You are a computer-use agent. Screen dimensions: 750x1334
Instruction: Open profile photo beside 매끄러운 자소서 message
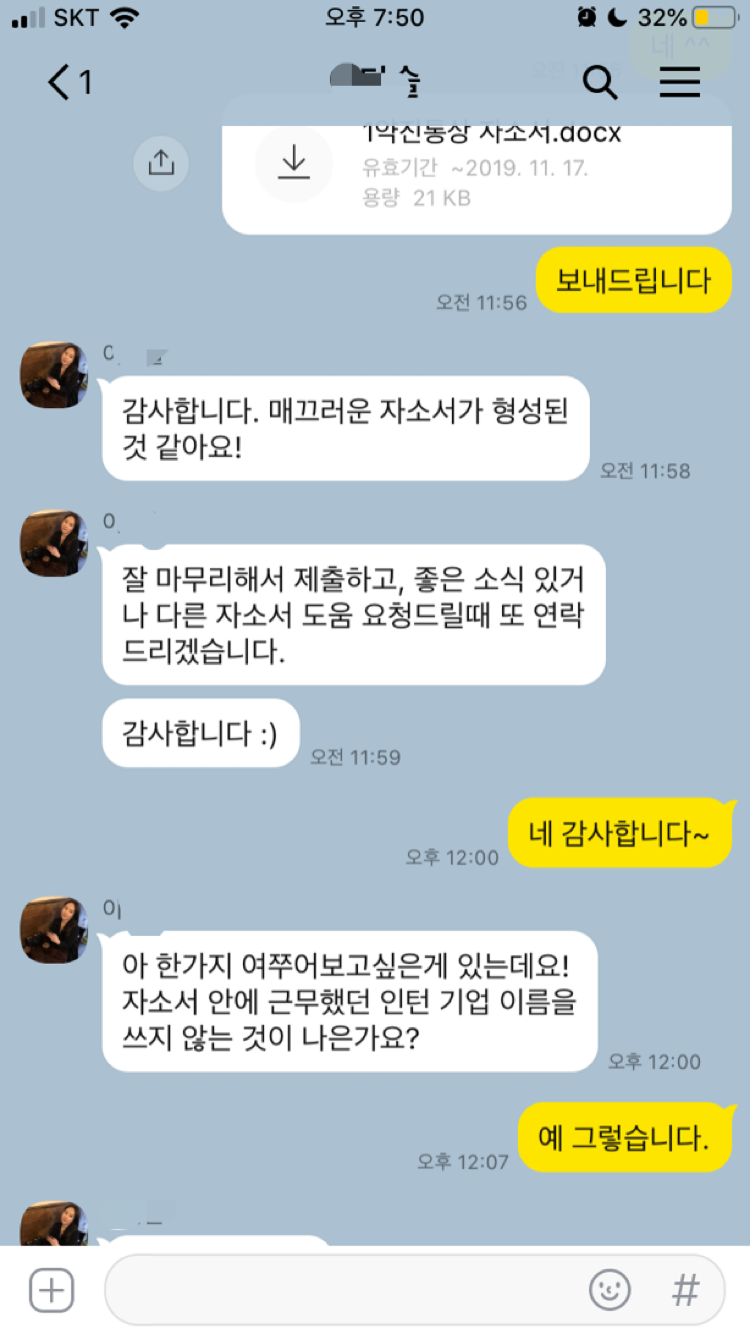point(54,375)
